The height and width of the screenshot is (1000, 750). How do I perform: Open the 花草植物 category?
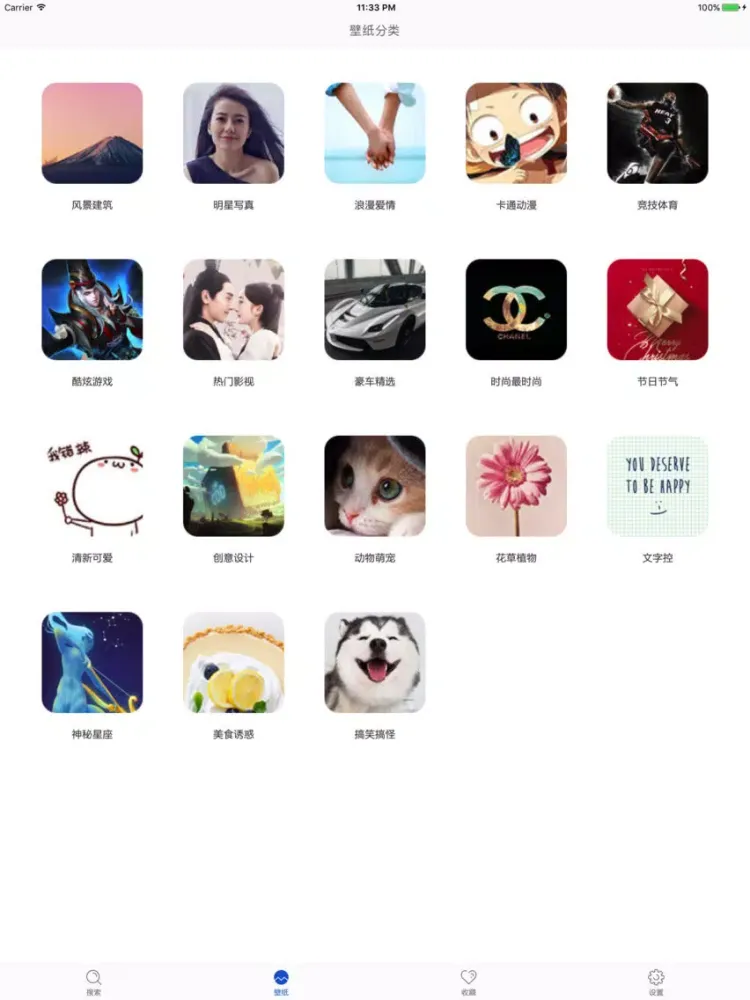[516, 486]
